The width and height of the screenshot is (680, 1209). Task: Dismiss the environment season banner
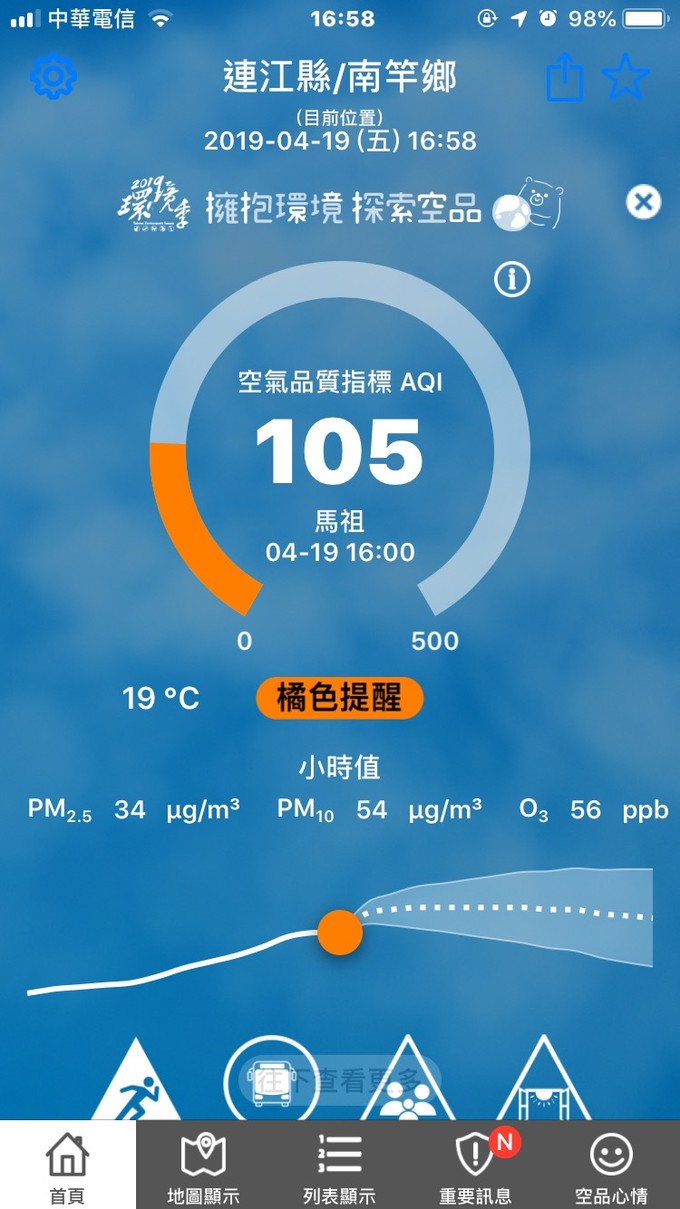coord(643,202)
